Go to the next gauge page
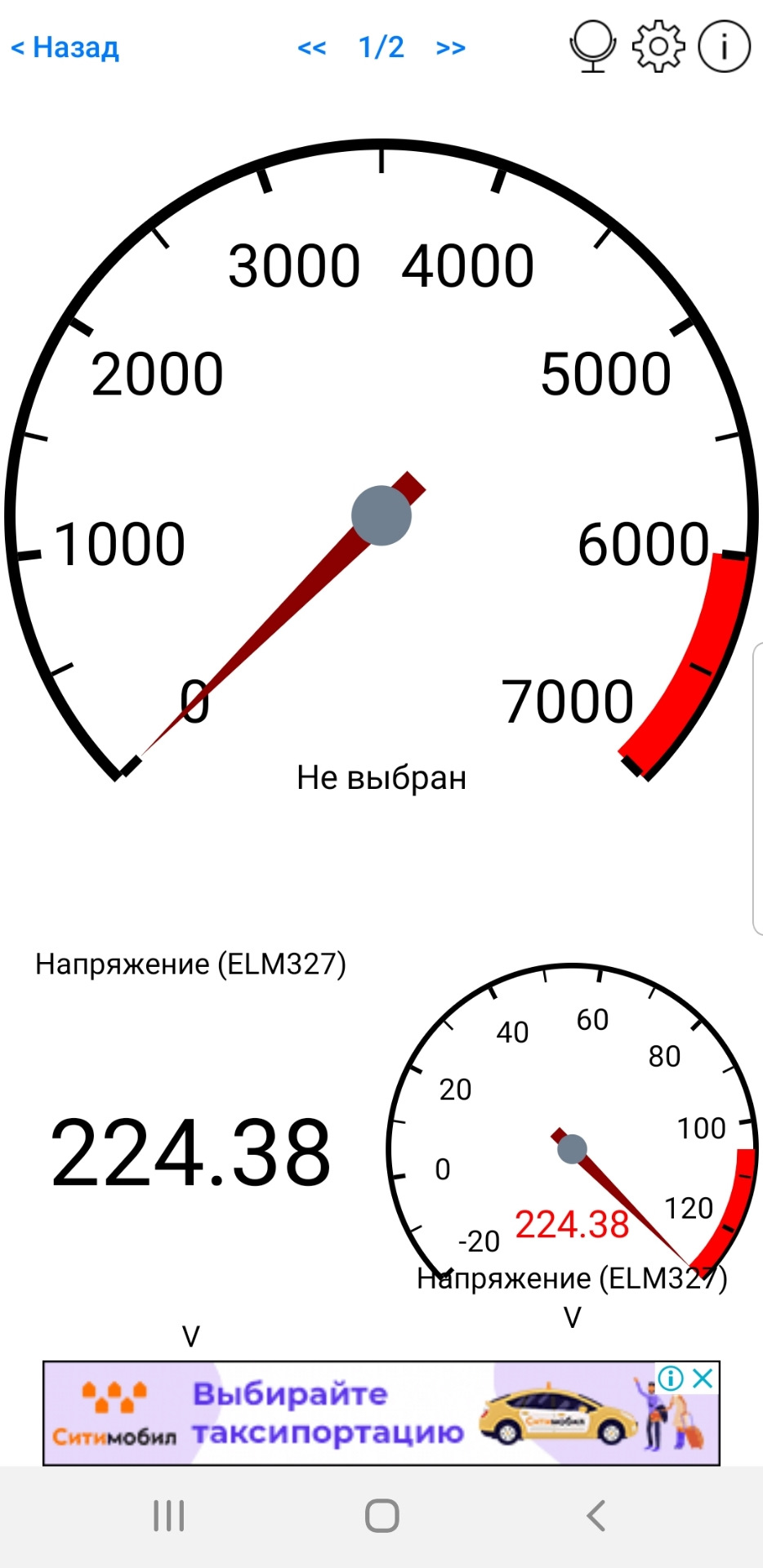Image resolution: width=763 pixels, height=1568 pixels. coord(451,47)
